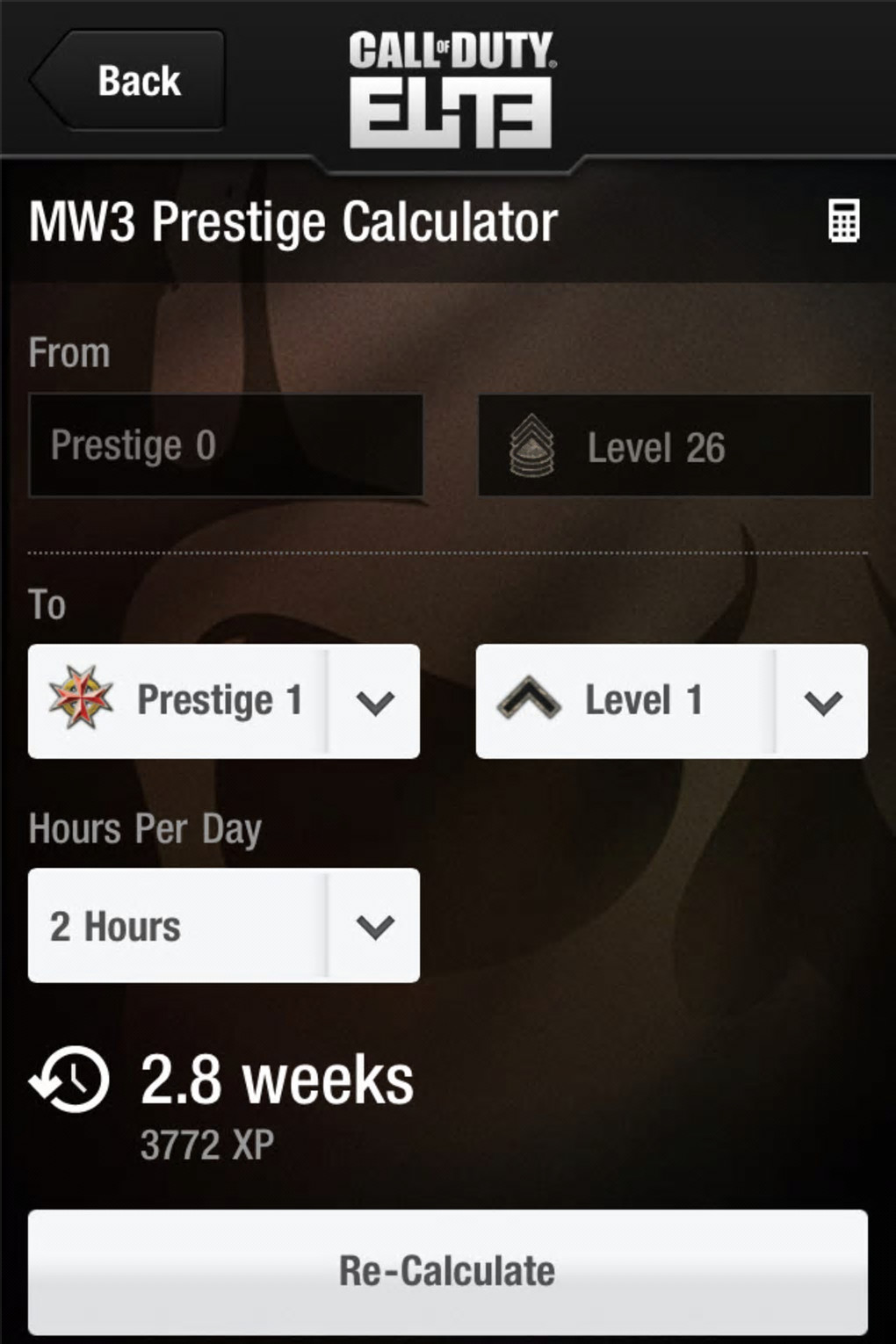Go back using the Back button
Screen dimensions: 896x1344
coord(129,81)
